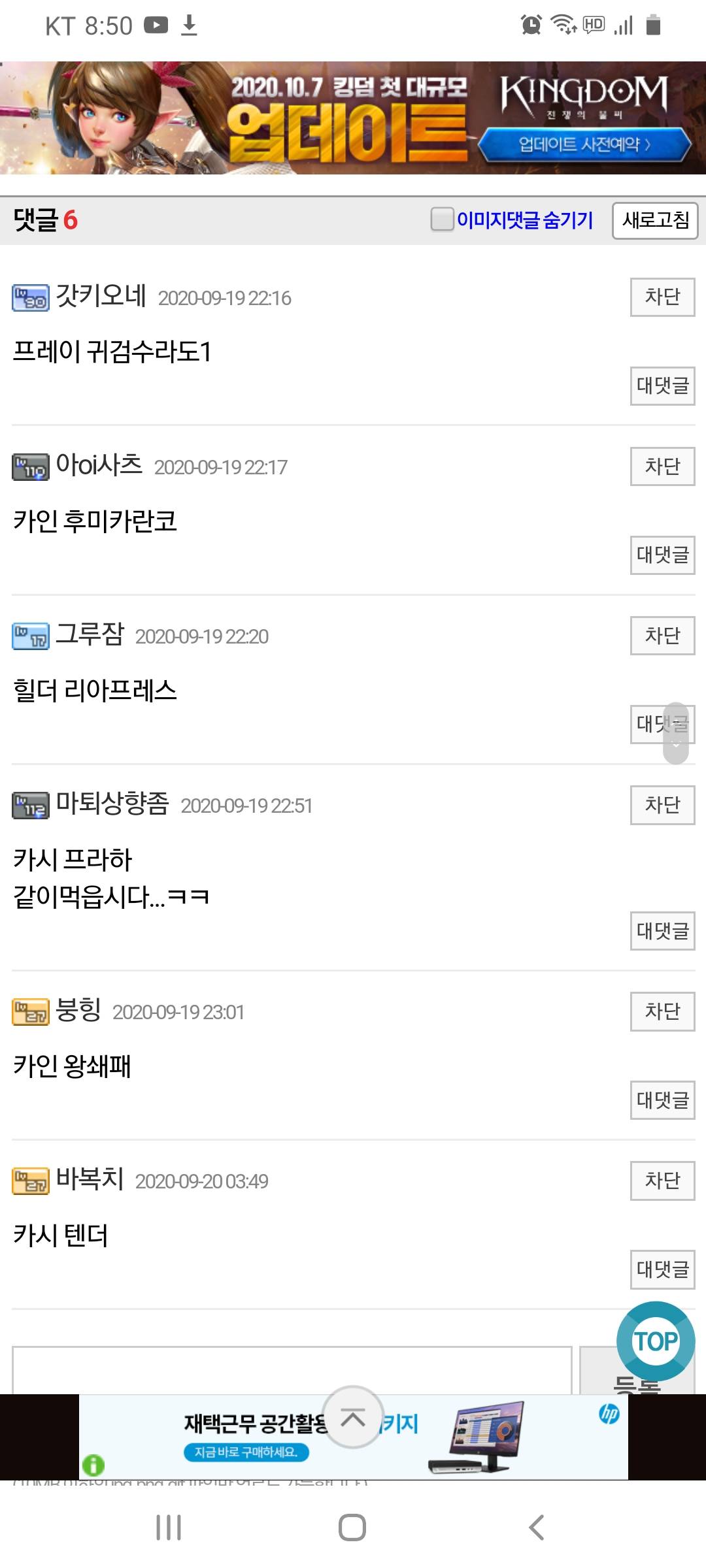This screenshot has height=1568, width=706.
Task: Block user 마퇴상향좀 with 차단
Action: tap(662, 805)
